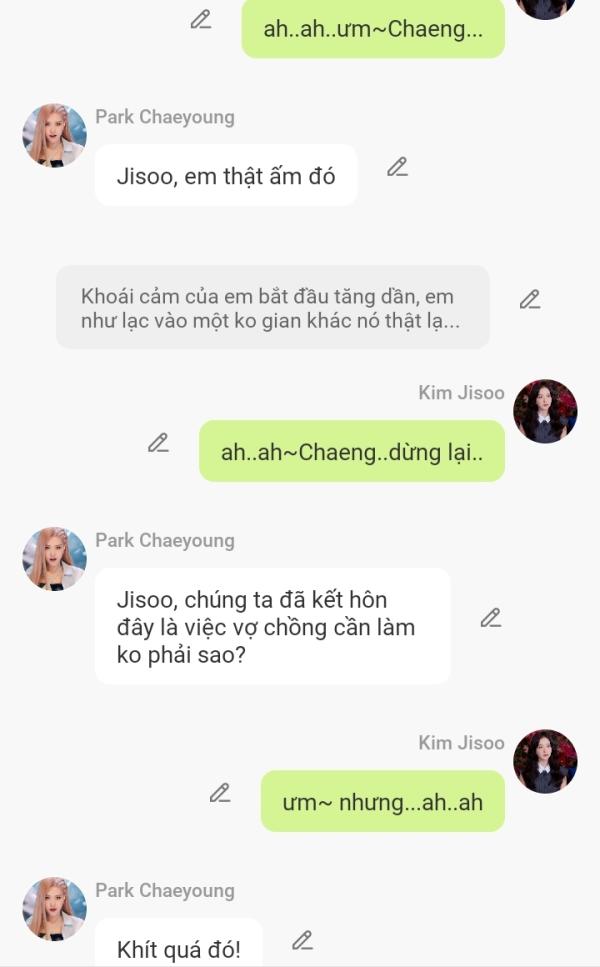The height and width of the screenshot is (967, 600).
Task: Edit the message ending with "dừng lại.."
Action: coord(158,443)
